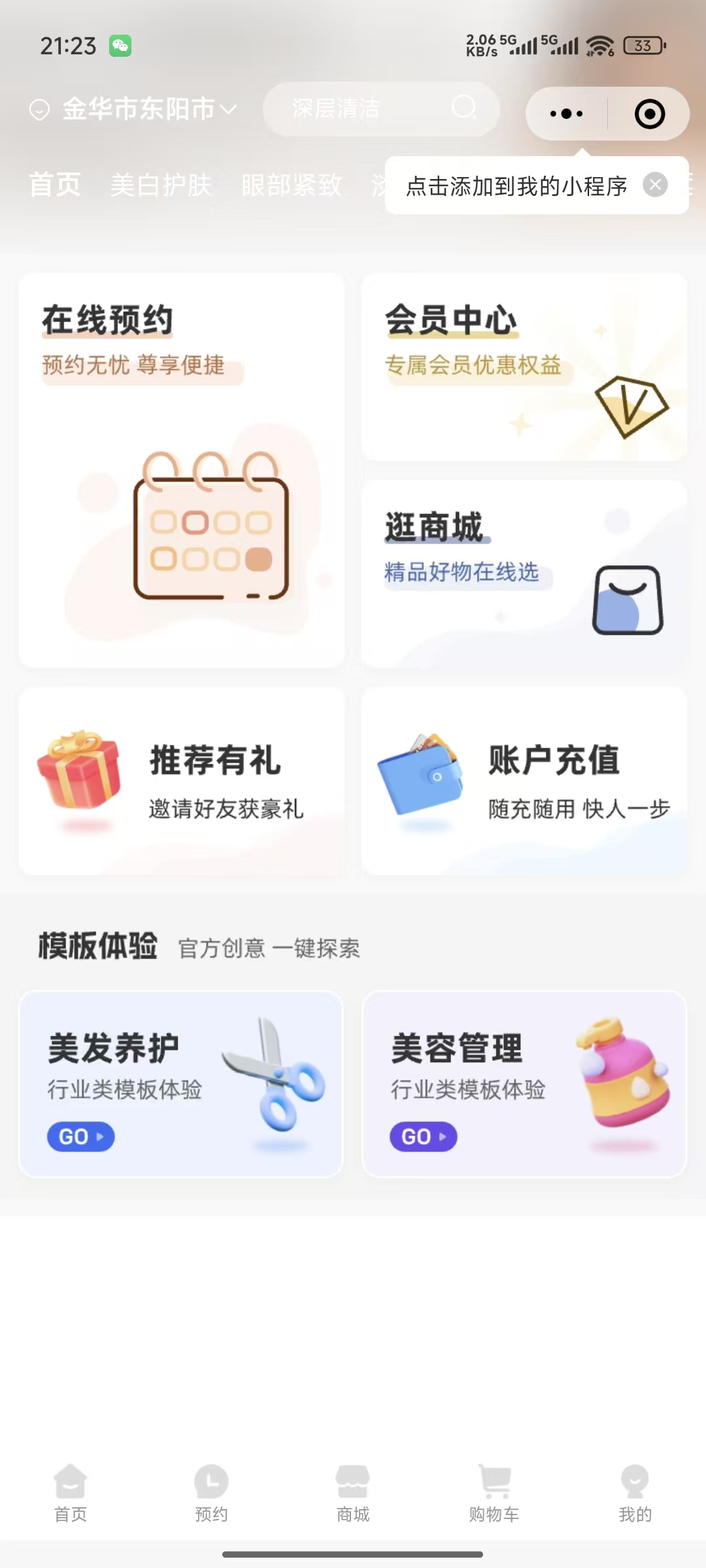The width and height of the screenshot is (706, 1568).
Task: Select the 首页 bottom navigation tab
Action: pos(71,1494)
